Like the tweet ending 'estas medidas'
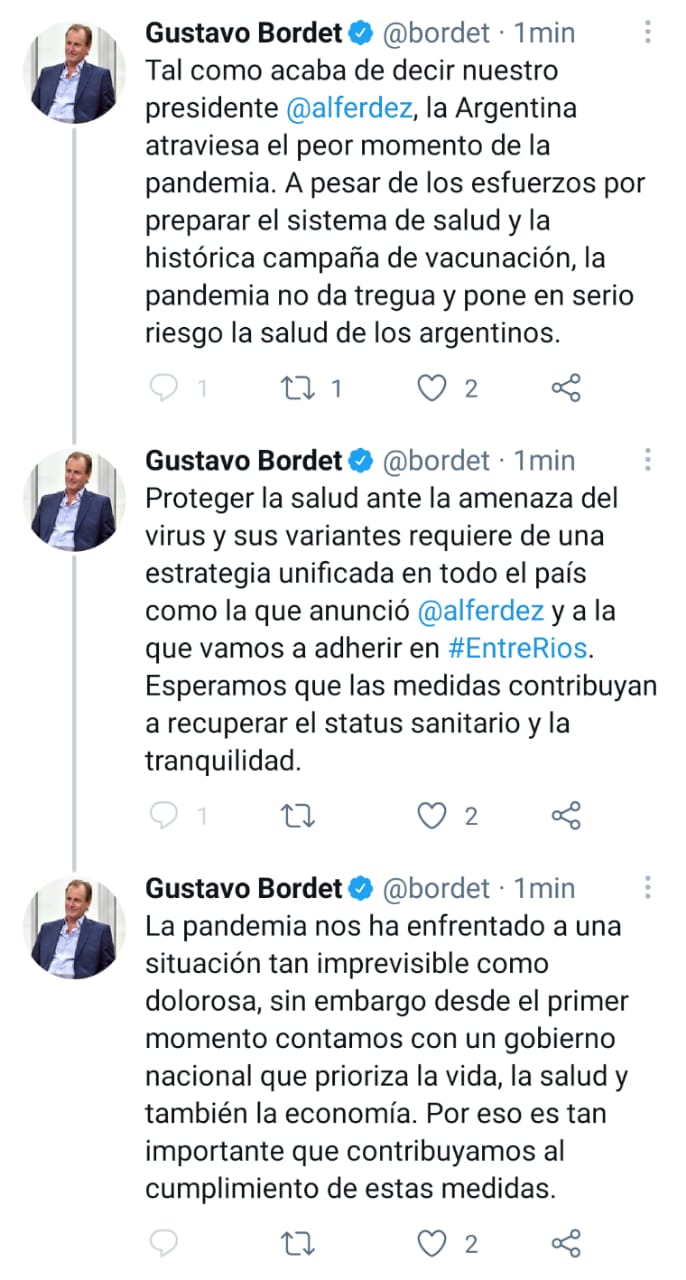The width and height of the screenshot is (686, 1280). click(431, 1244)
